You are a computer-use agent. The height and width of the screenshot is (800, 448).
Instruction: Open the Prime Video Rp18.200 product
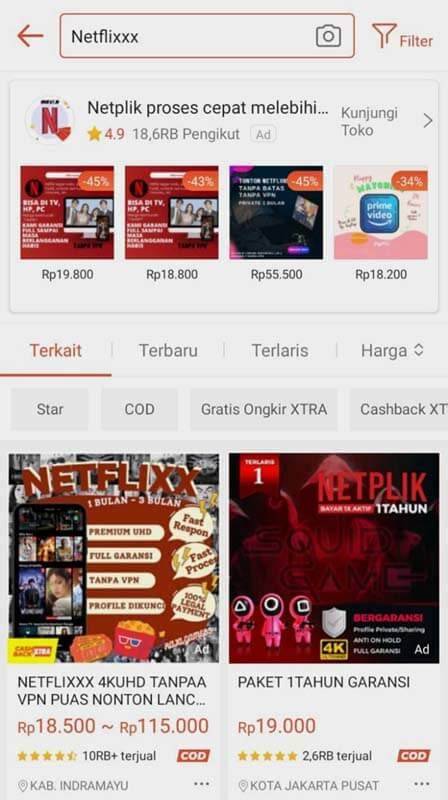click(381, 223)
